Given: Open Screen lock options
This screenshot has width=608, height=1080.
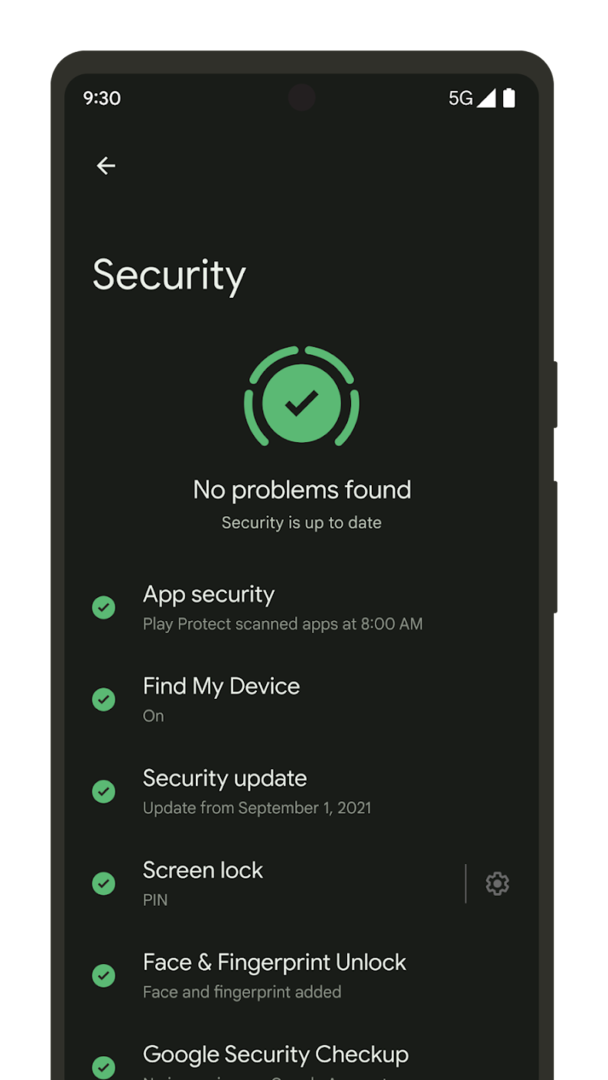Looking at the screenshot, I should [264, 884].
